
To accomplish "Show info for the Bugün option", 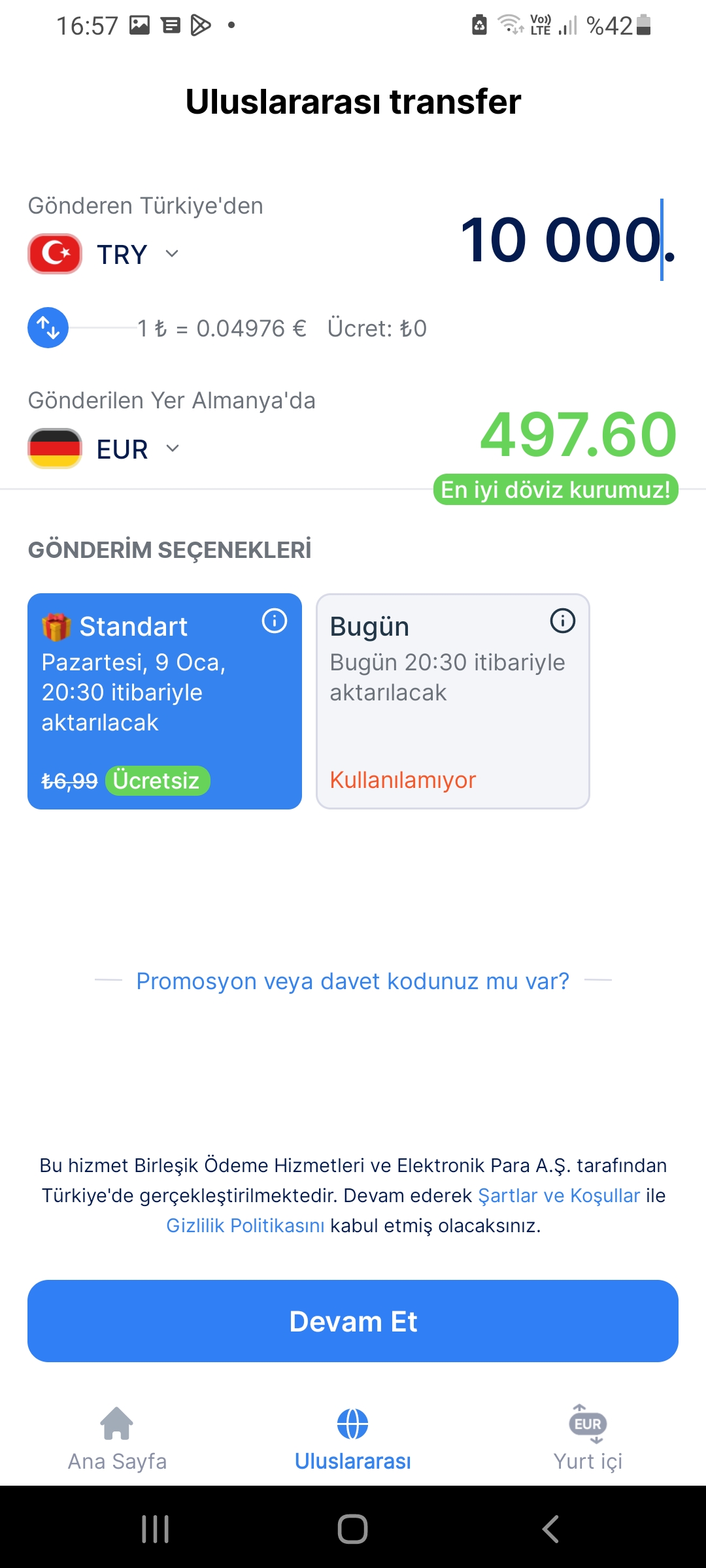I will [x=562, y=621].
